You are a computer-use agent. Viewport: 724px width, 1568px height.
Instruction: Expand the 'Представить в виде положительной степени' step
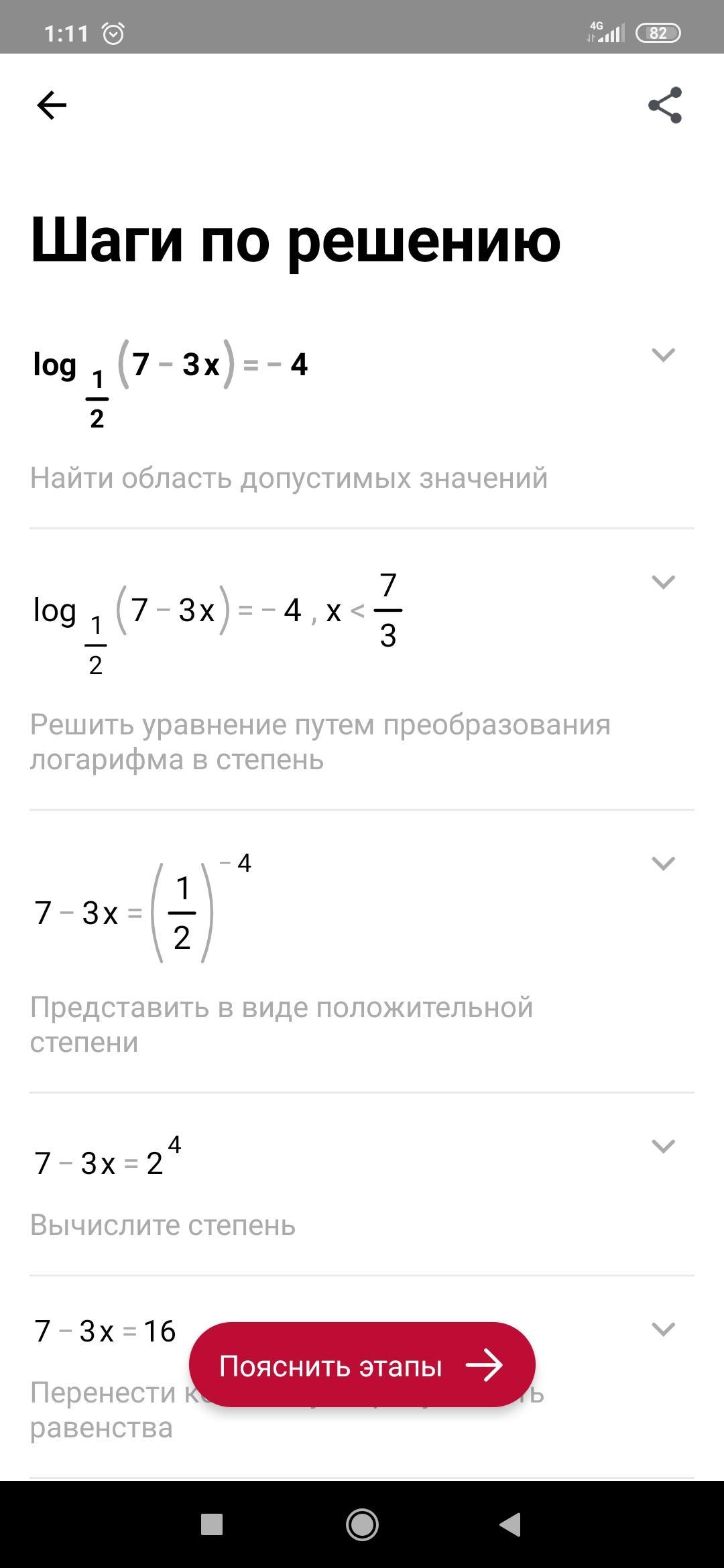(663, 863)
